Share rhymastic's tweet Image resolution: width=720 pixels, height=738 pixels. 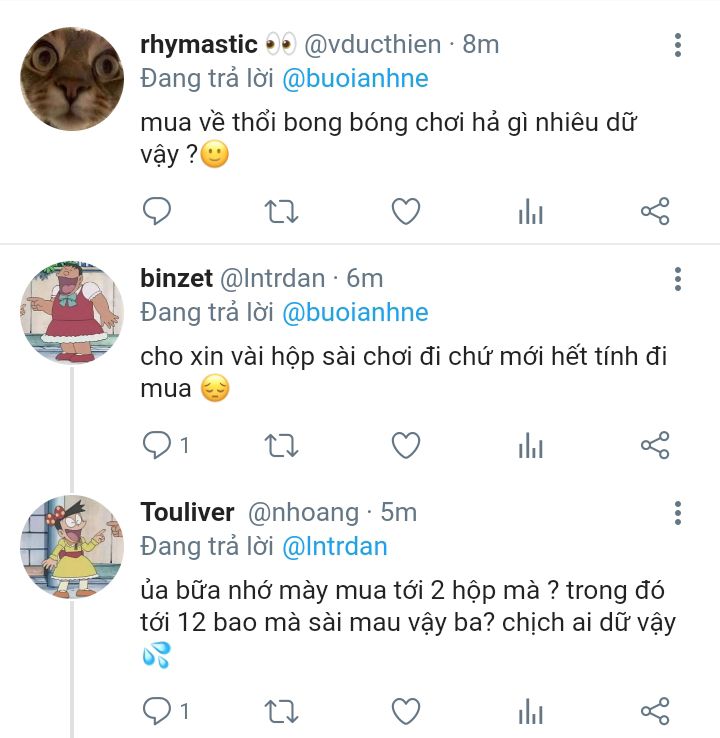coord(654,211)
